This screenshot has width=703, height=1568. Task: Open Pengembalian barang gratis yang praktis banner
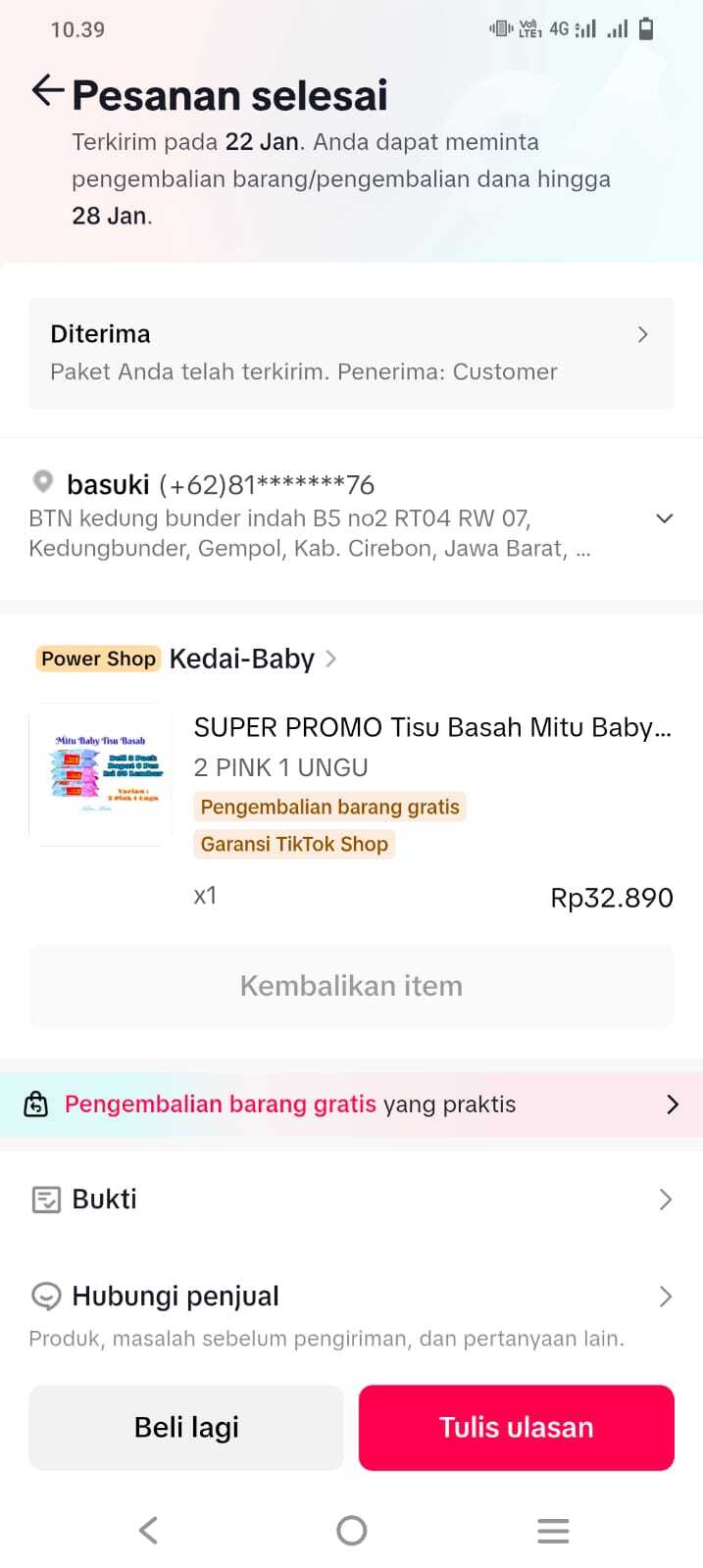coord(351,1104)
